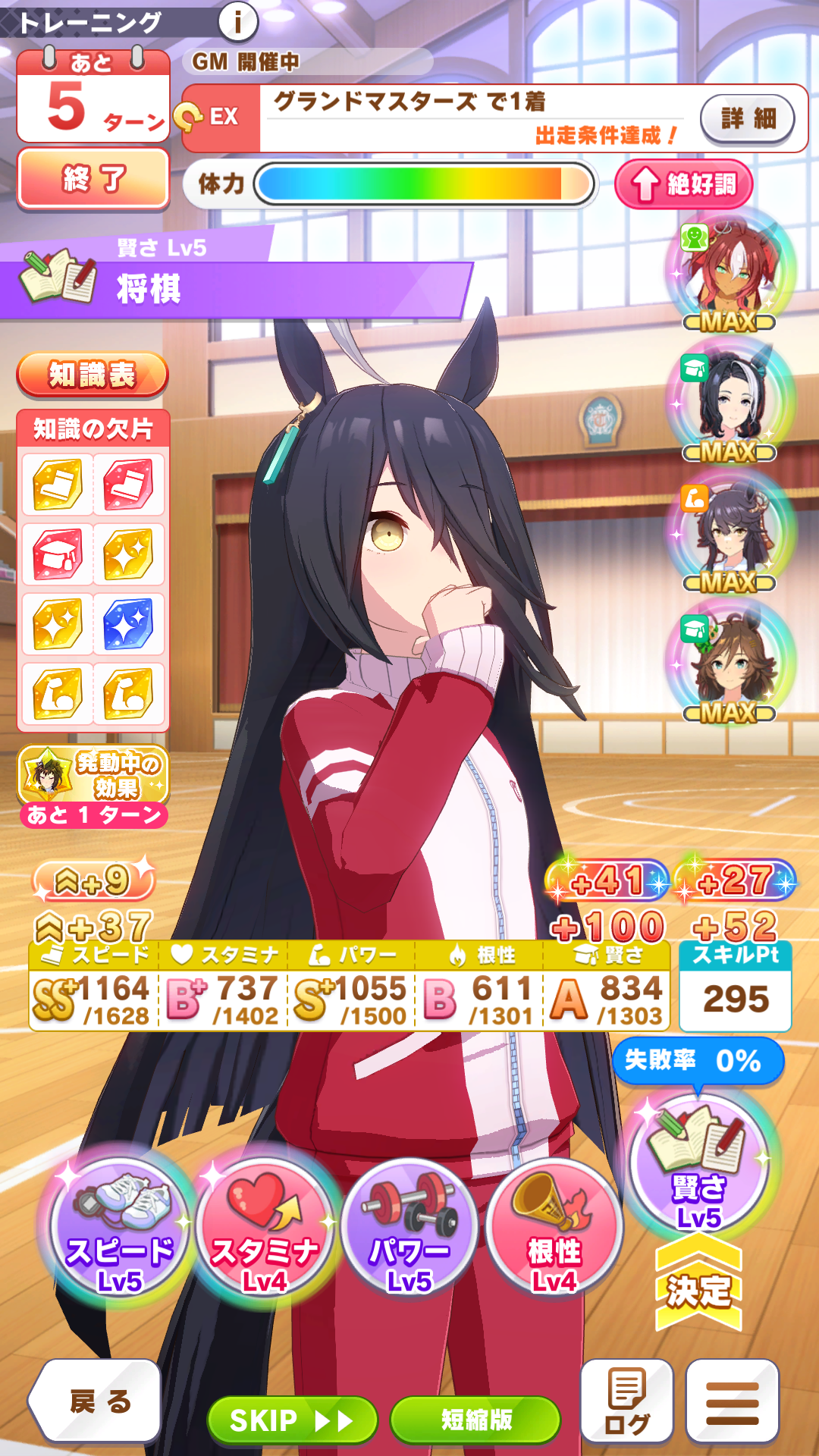Open 詳細 details for the goal
819x1456 pixels.
(x=748, y=118)
